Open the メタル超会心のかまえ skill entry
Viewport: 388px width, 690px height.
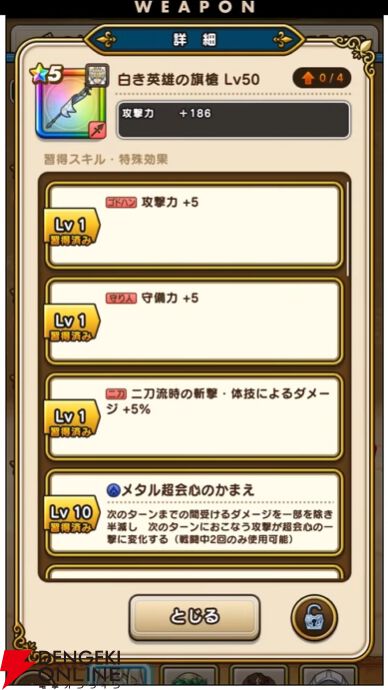click(x=194, y=513)
